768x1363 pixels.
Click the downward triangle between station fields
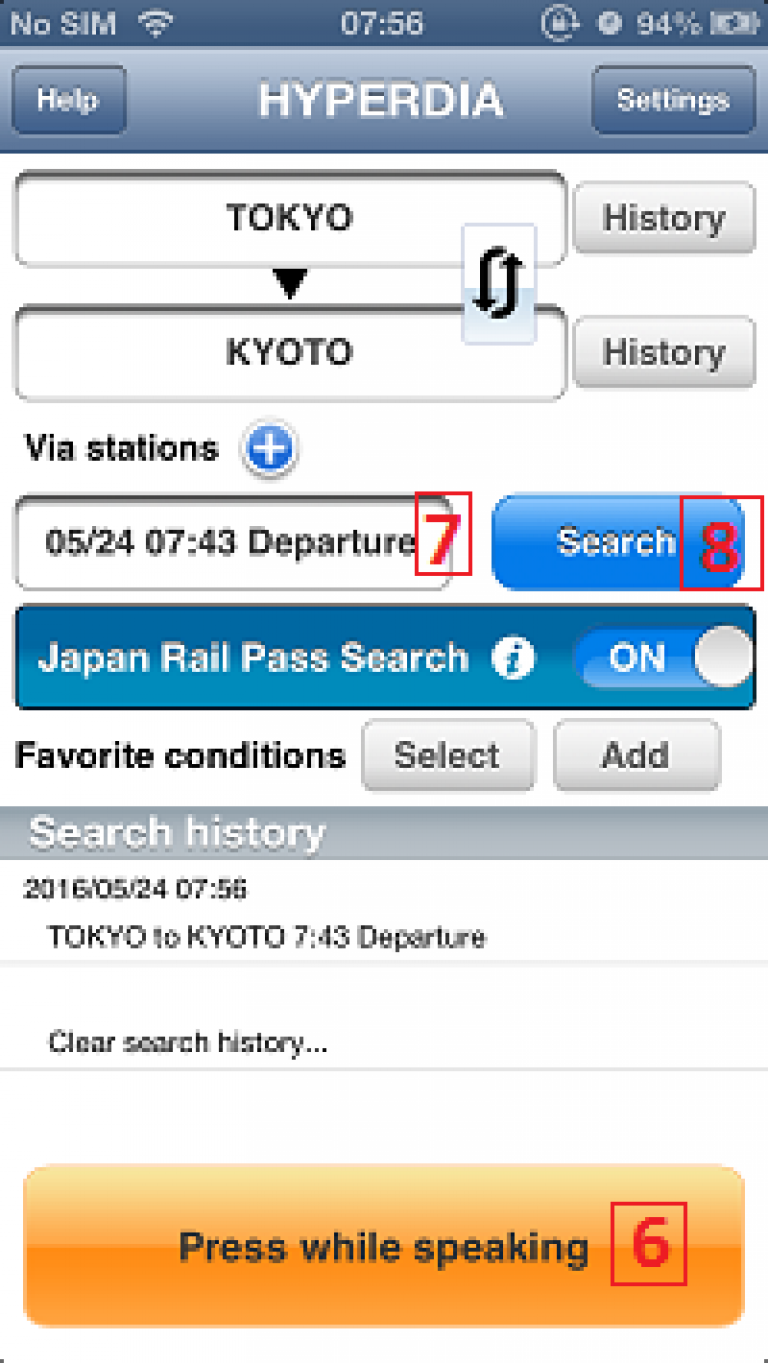click(289, 284)
